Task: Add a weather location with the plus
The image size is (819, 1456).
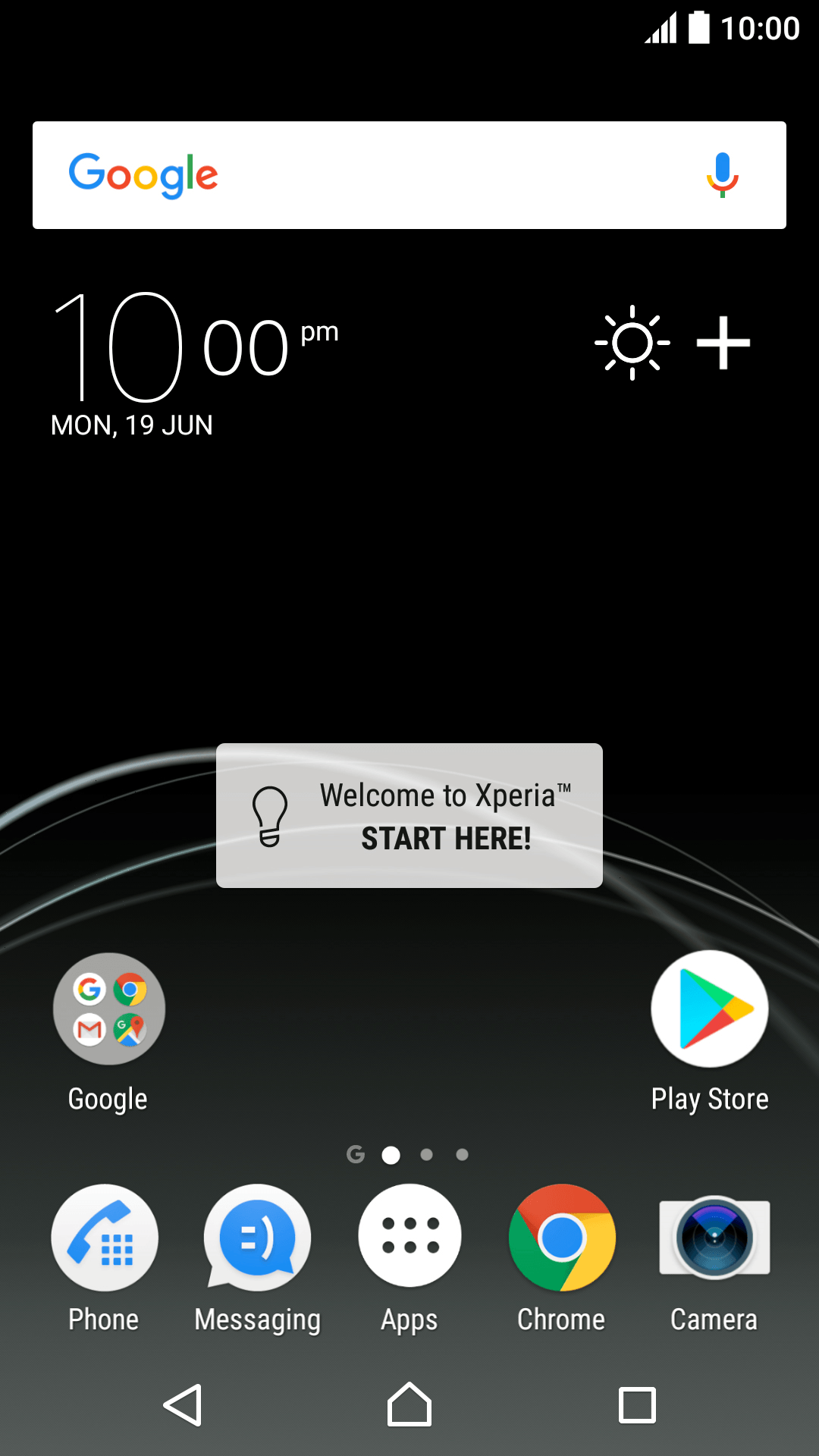Action: [723, 343]
